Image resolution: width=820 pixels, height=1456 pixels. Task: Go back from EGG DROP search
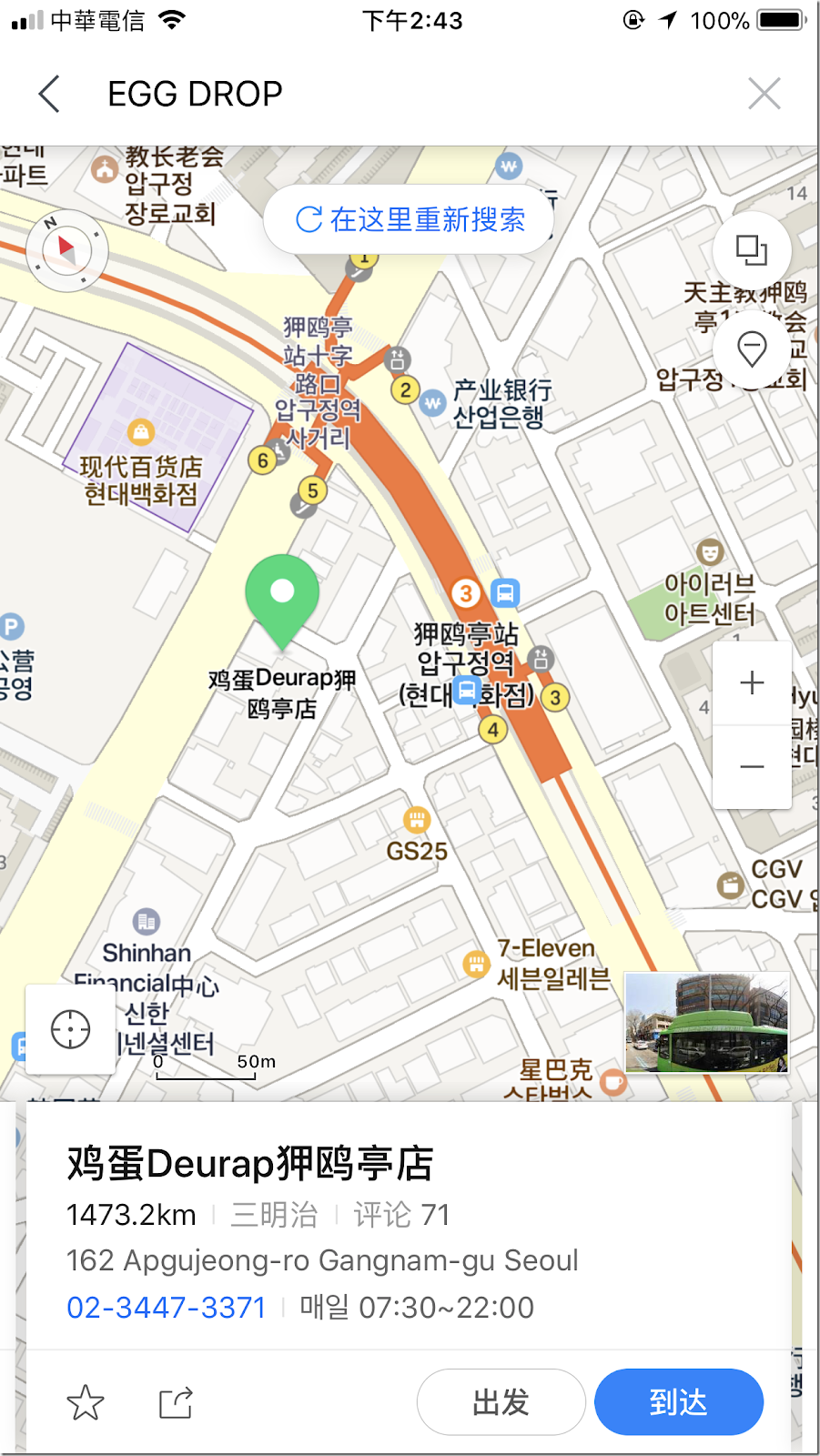pyautogui.click(x=49, y=94)
